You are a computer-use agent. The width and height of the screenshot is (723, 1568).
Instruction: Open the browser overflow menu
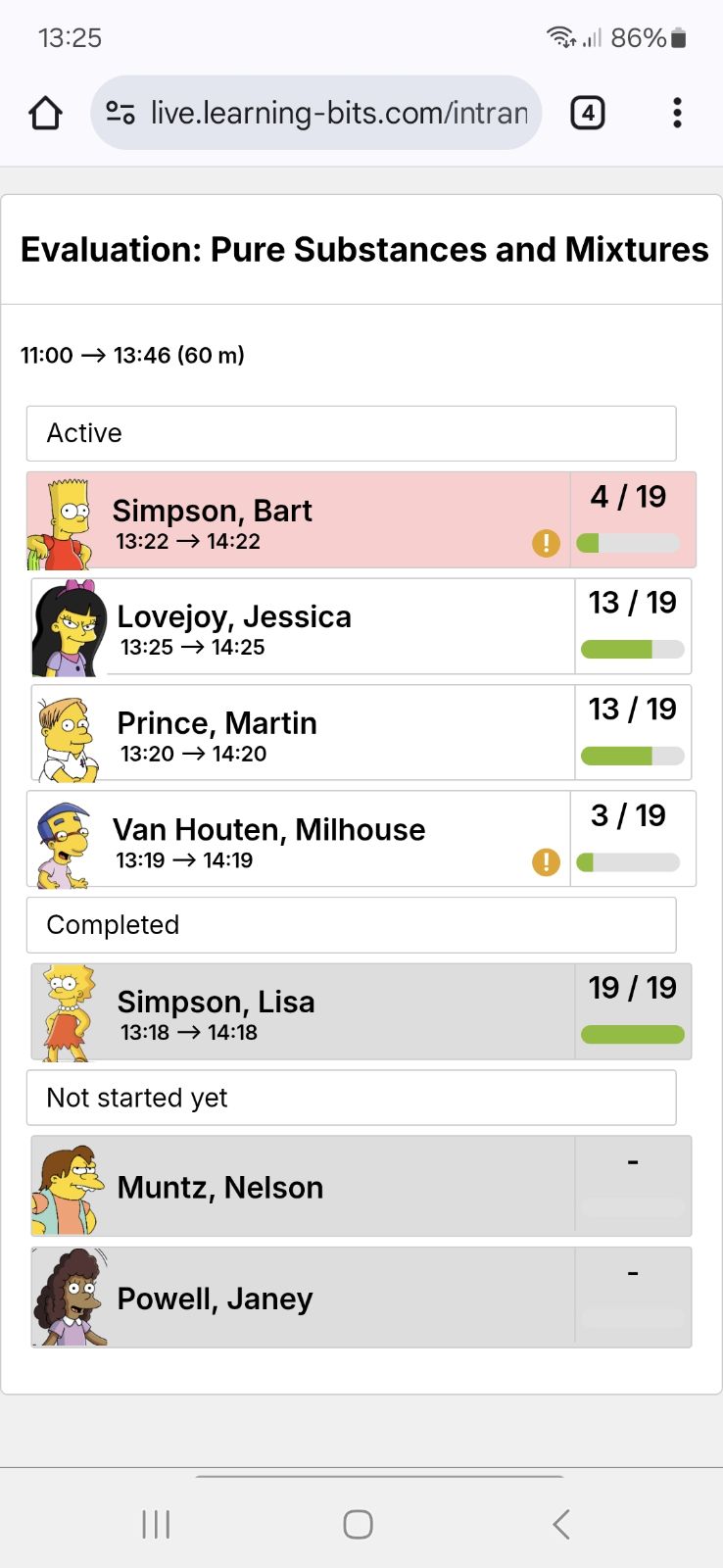click(x=677, y=114)
